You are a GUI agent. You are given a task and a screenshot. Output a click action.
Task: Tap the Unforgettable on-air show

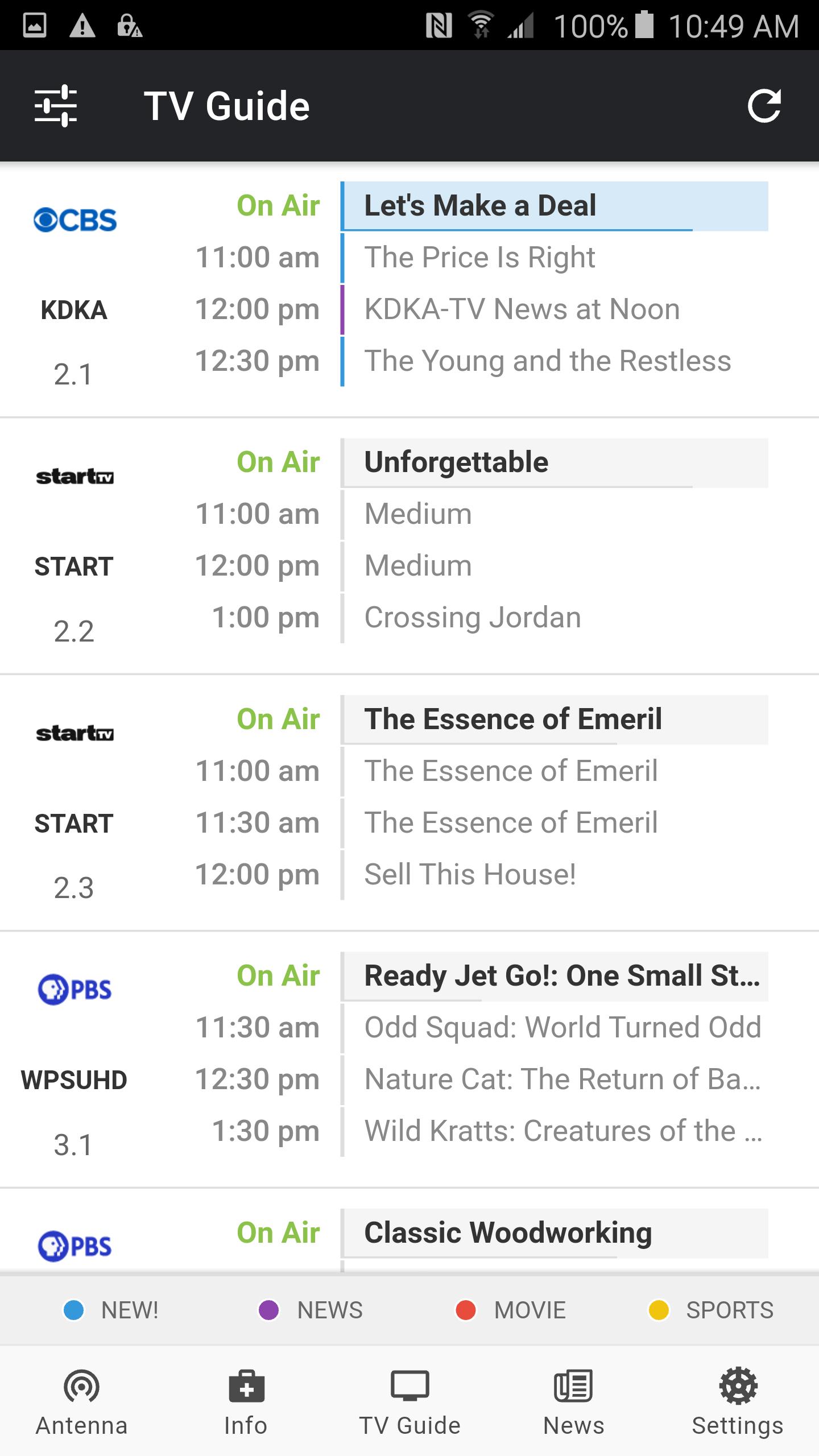pyautogui.click(x=555, y=462)
